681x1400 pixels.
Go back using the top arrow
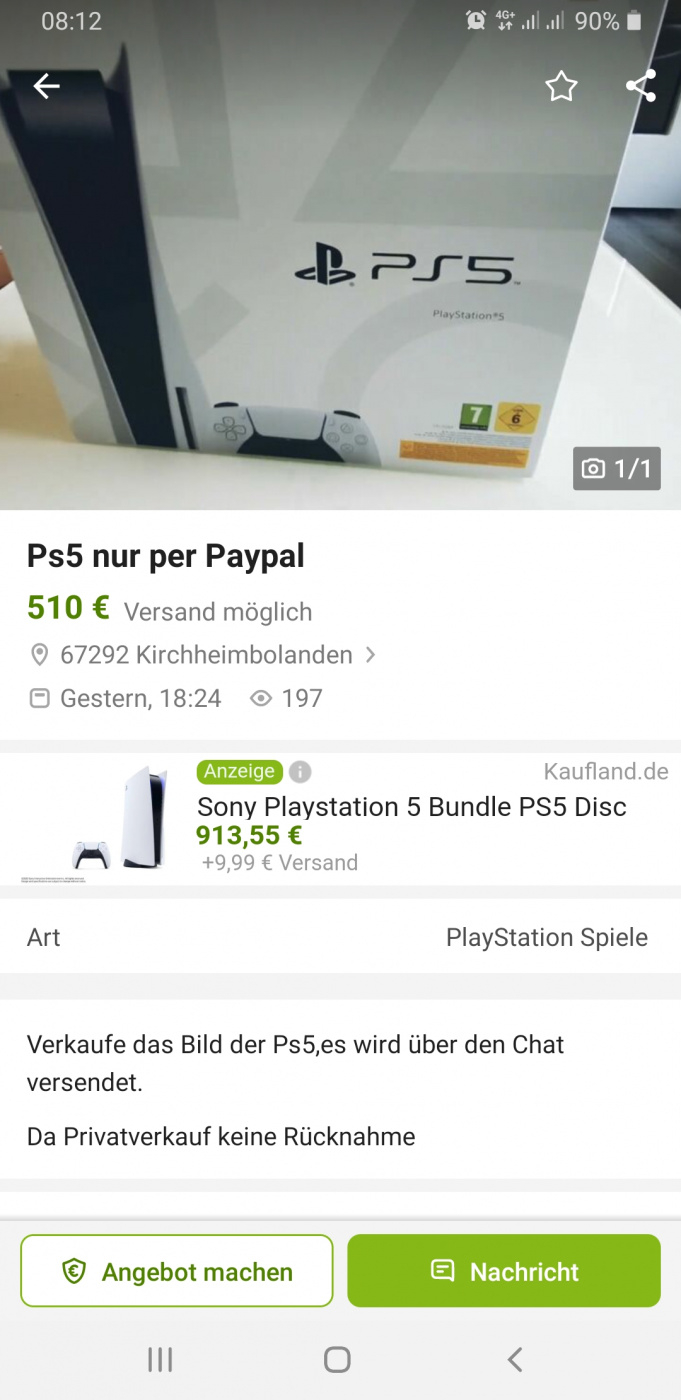(46, 86)
